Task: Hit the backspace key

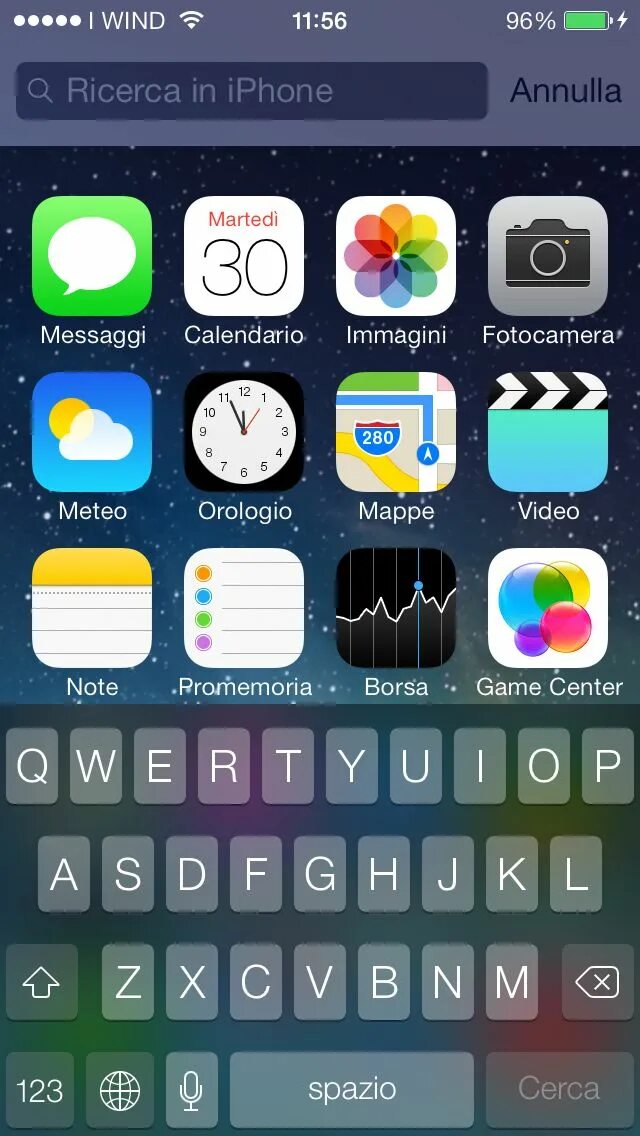Action: (598, 982)
